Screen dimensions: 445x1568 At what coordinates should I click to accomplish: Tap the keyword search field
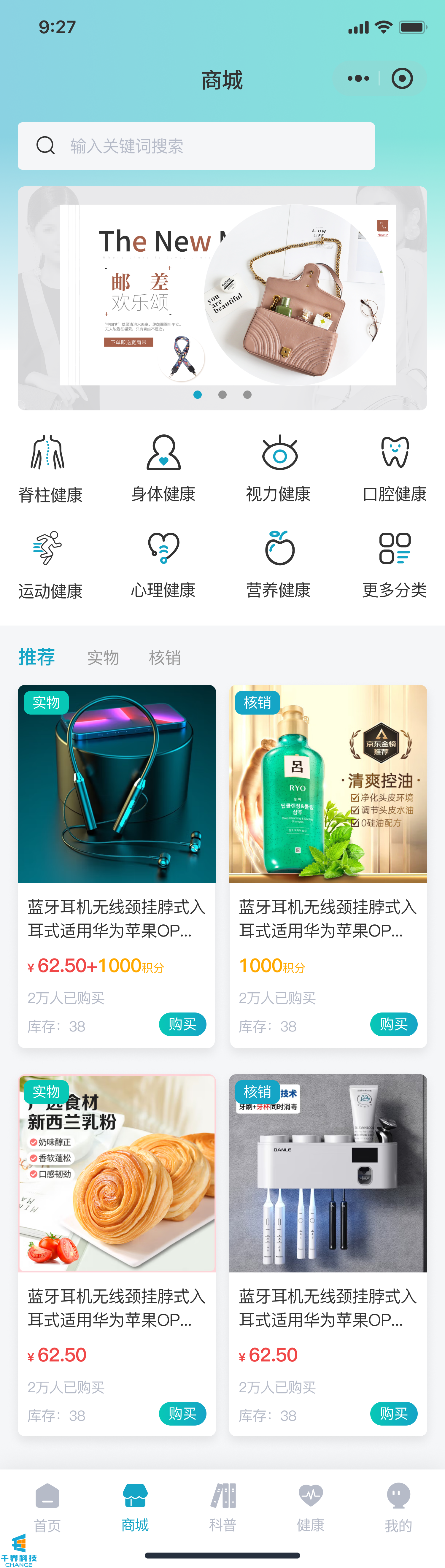(196, 146)
